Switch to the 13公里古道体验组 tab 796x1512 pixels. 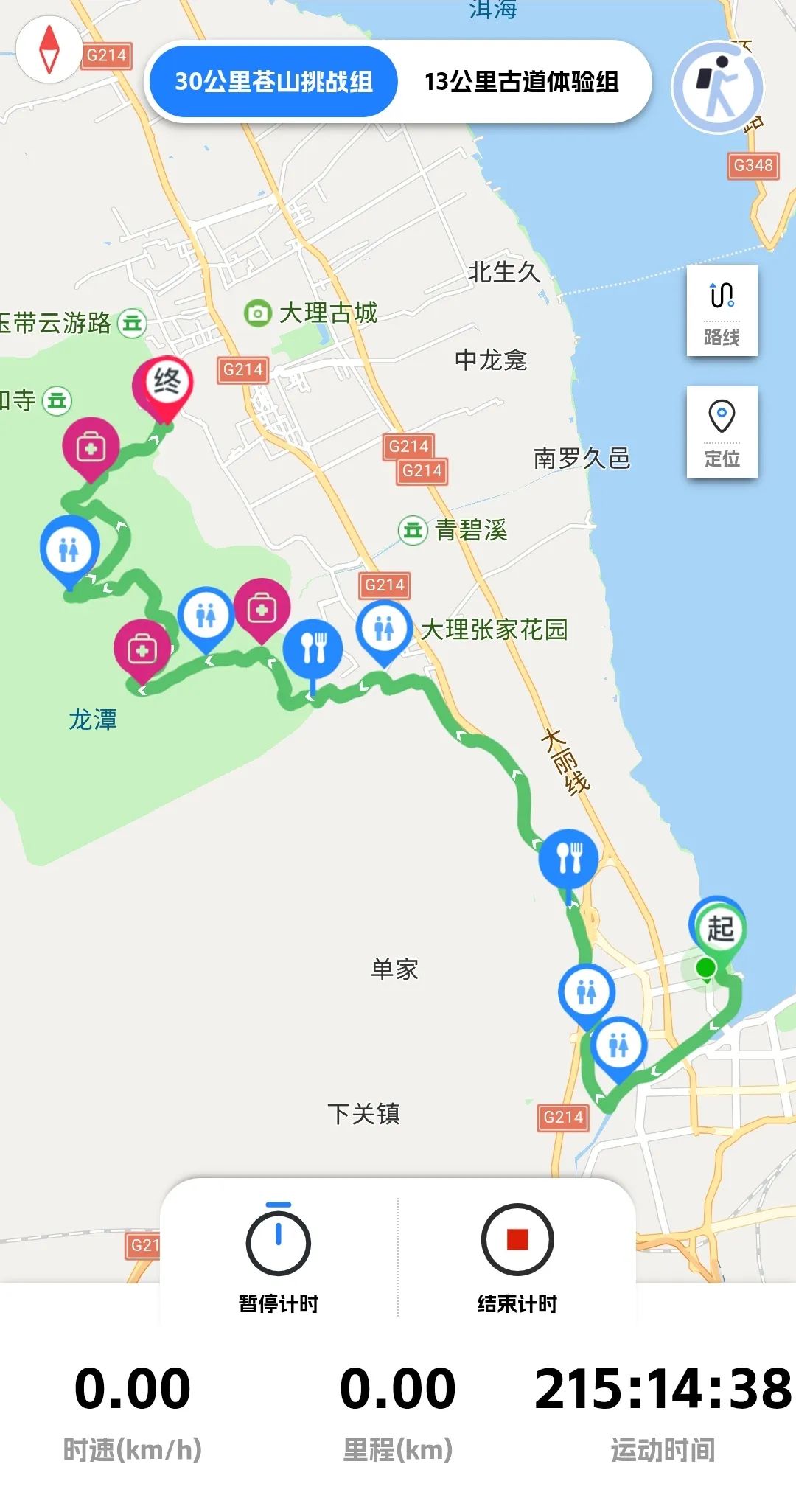click(521, 81)
